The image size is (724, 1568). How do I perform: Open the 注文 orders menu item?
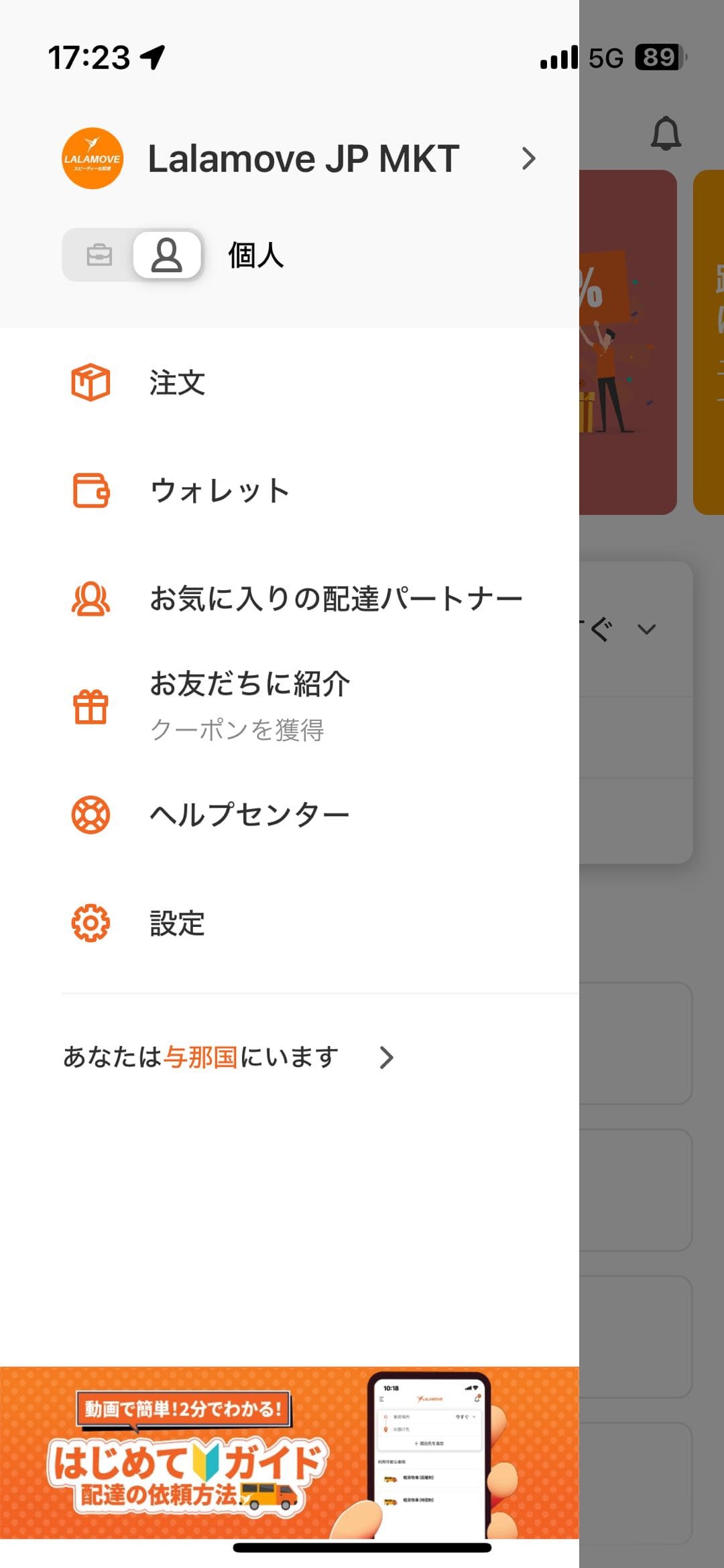[x=178, y=382]
